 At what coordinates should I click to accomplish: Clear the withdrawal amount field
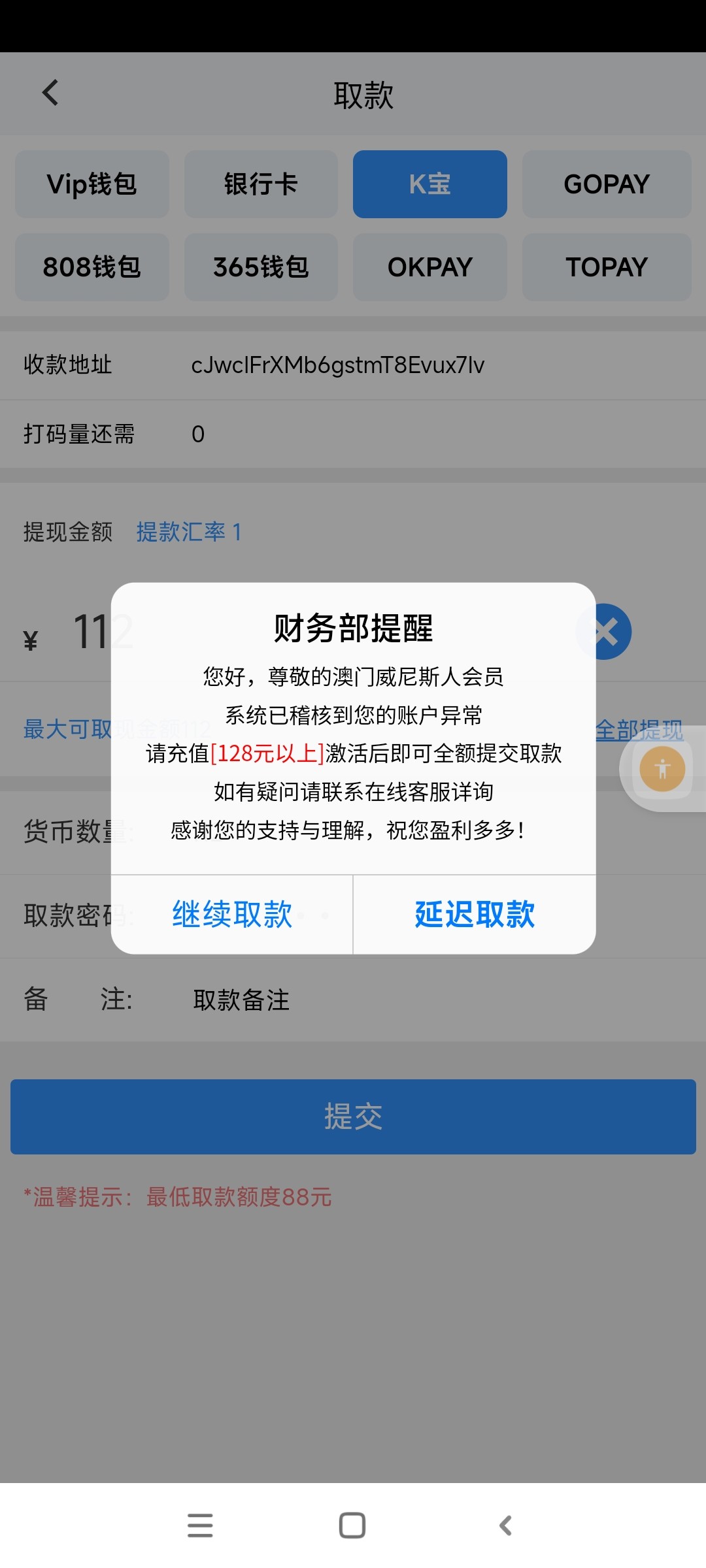606,632
